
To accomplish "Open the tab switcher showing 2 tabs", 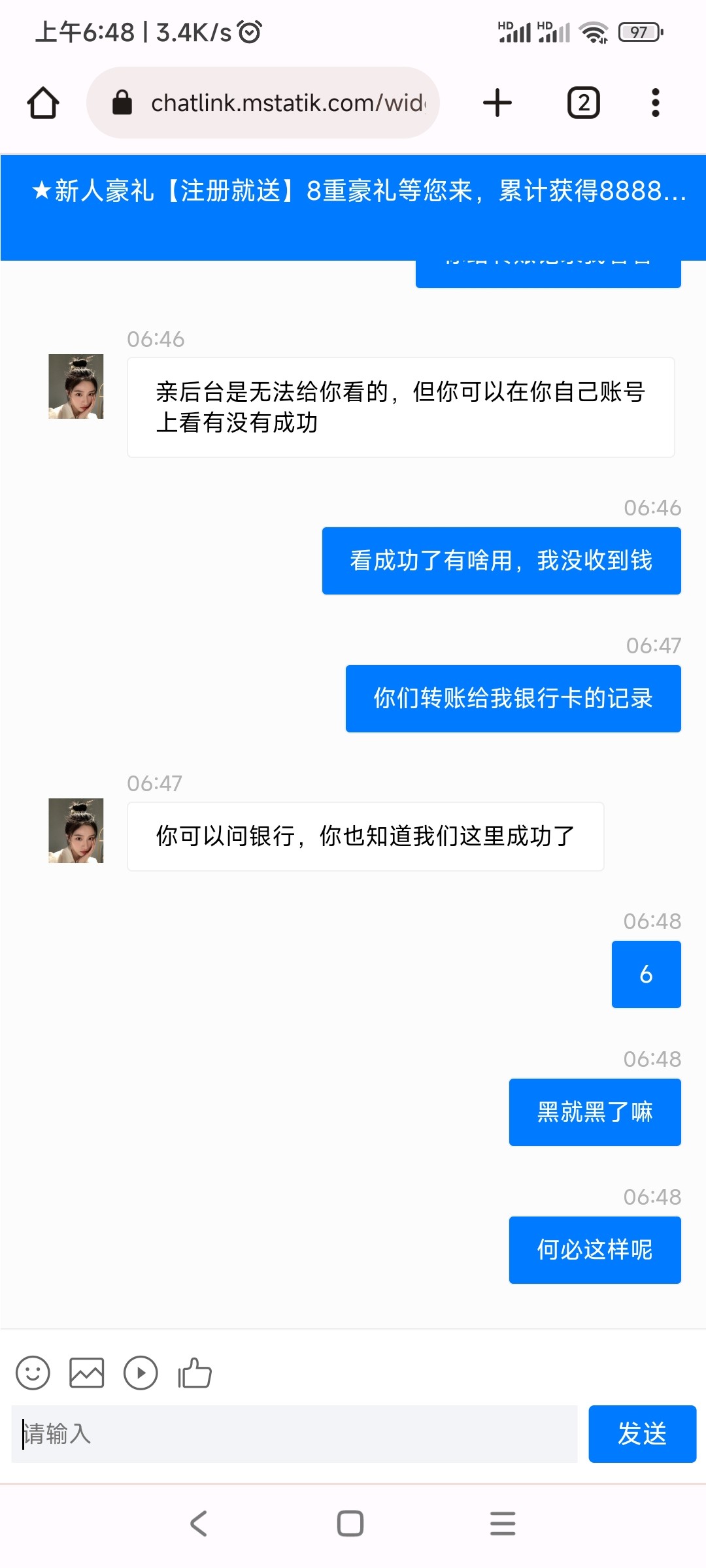I will [x=583, y=103].
